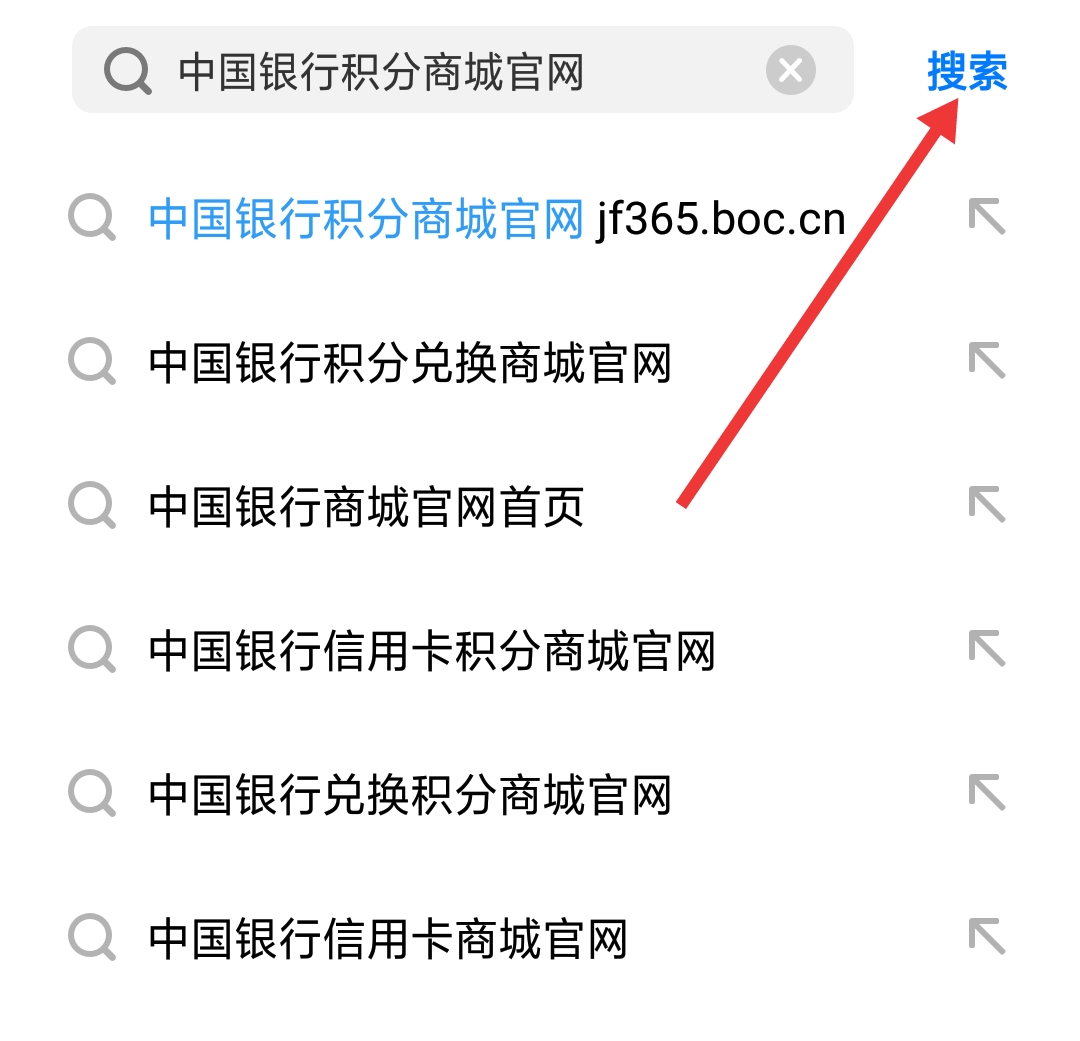This screenshot has height=1041, width=1080.
Task: Fill search box using arrow beside jf365.boc.cn
Action: pyautogui.click(x=986, y=217)
